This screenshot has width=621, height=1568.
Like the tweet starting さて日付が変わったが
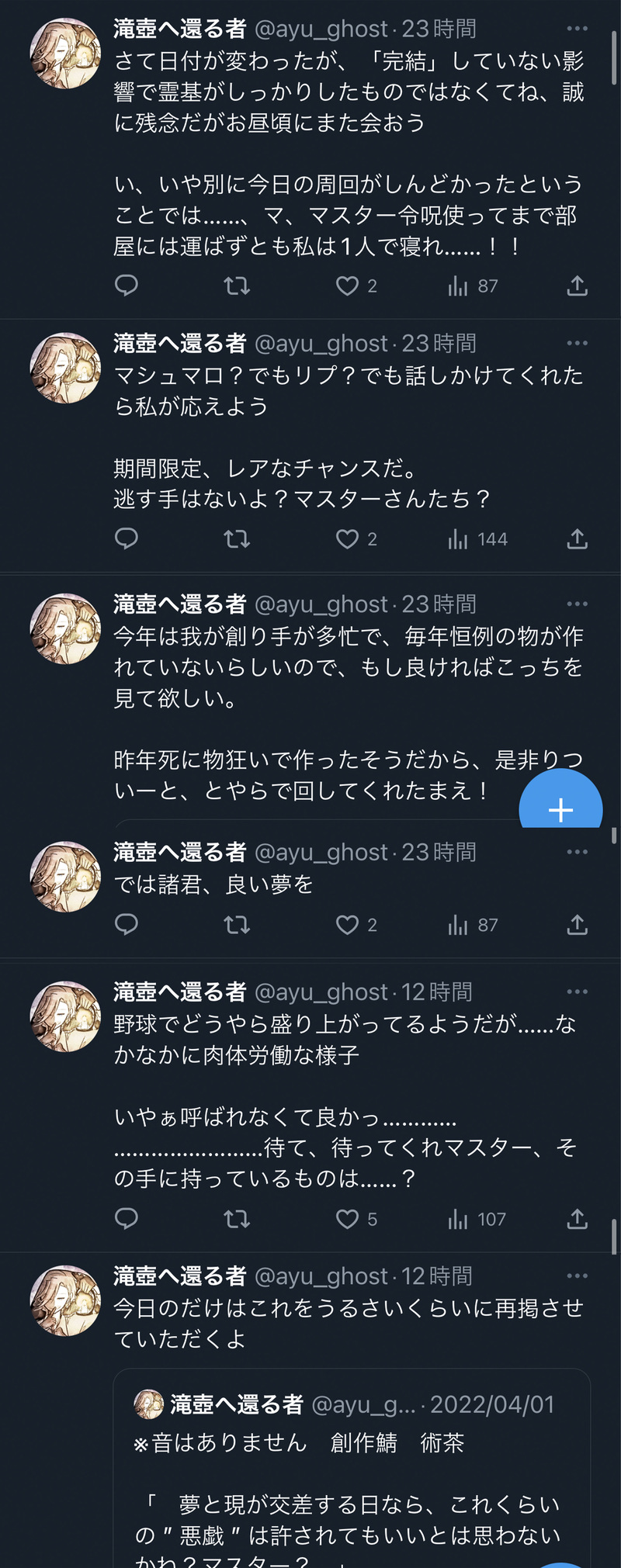(347, 286)
